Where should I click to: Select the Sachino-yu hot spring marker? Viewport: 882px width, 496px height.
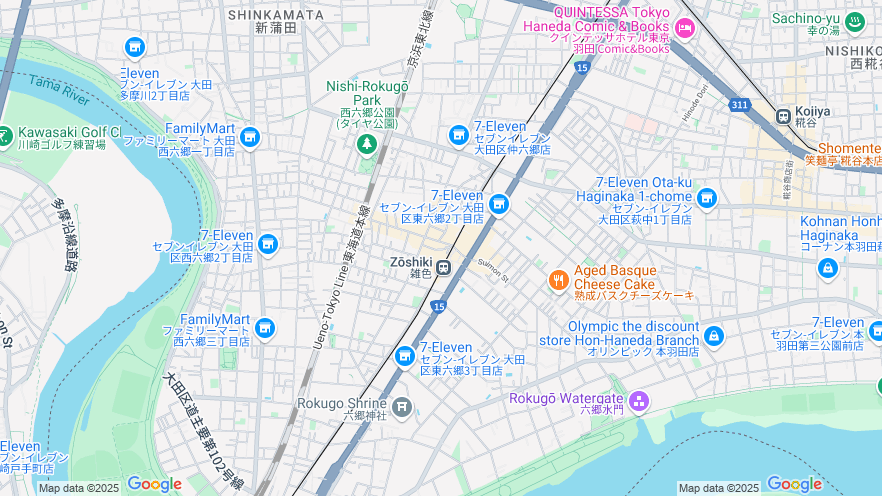854,21
